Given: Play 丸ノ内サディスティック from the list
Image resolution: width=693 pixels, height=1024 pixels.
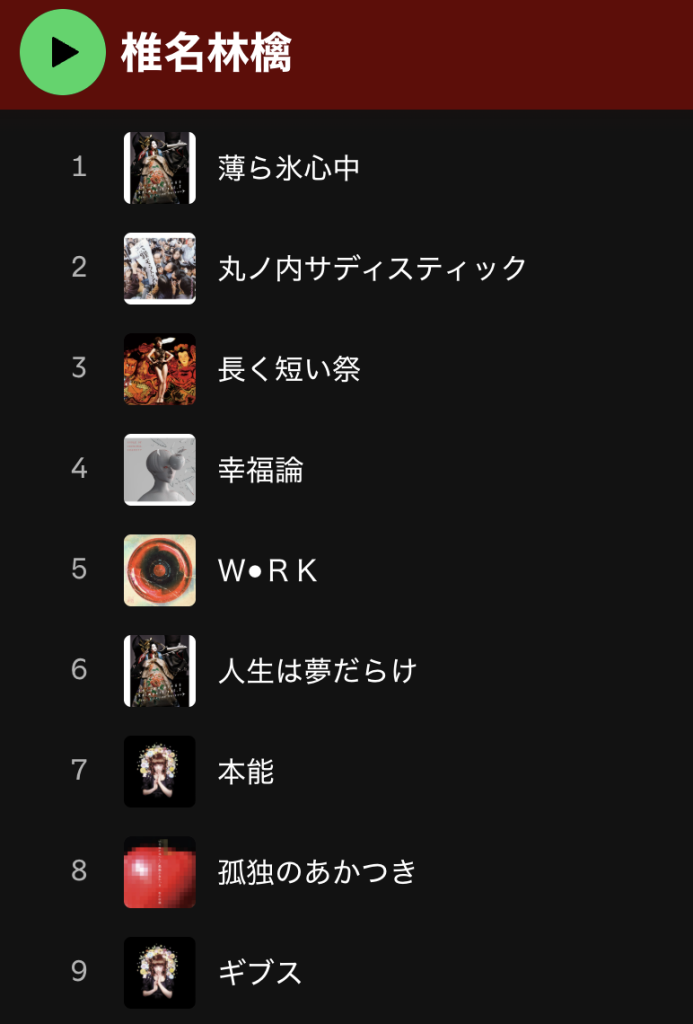Looking at the screenshot, I should point(371,268).
